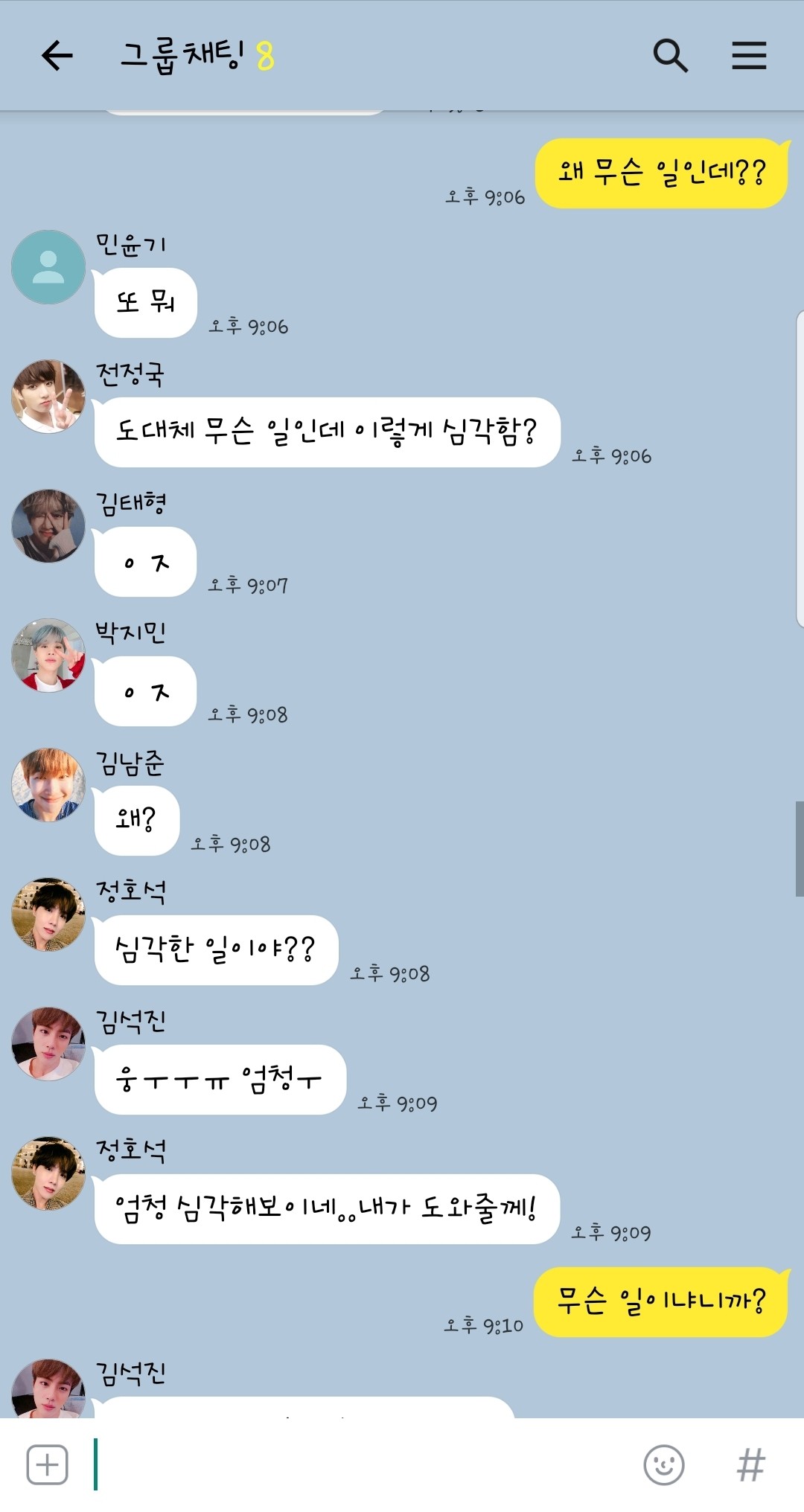View 김남준's profile picture
This screenshot has width=804, height=1512.
click(48, 785)
